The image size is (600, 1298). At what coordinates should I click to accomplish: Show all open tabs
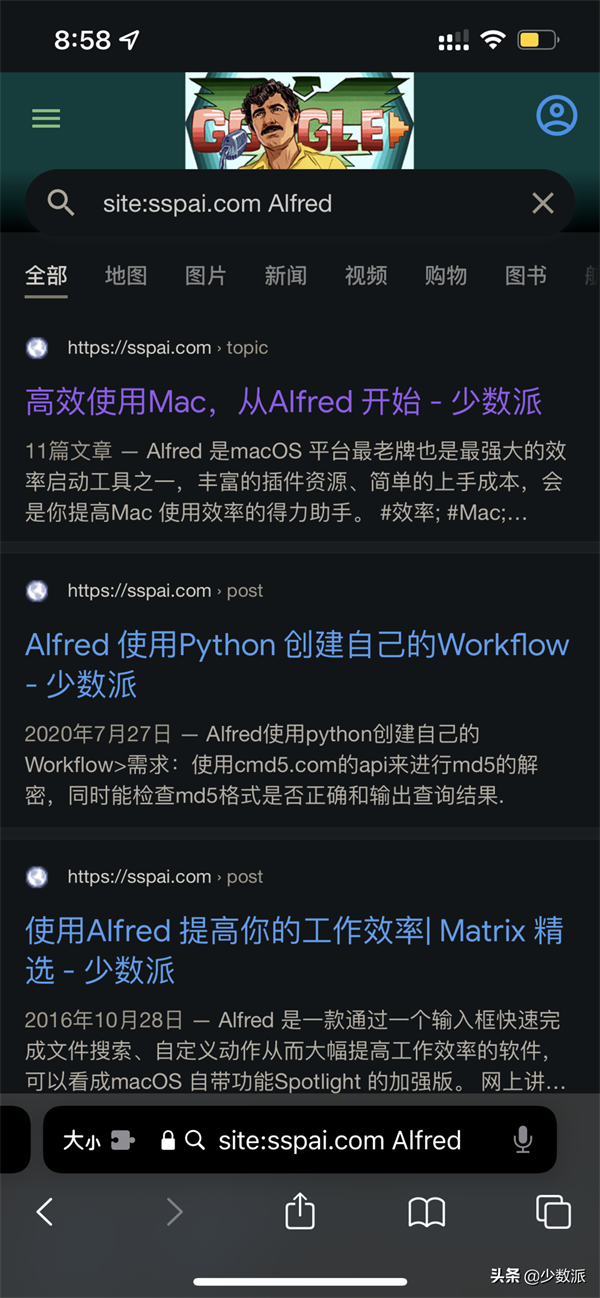point(553,1212)
